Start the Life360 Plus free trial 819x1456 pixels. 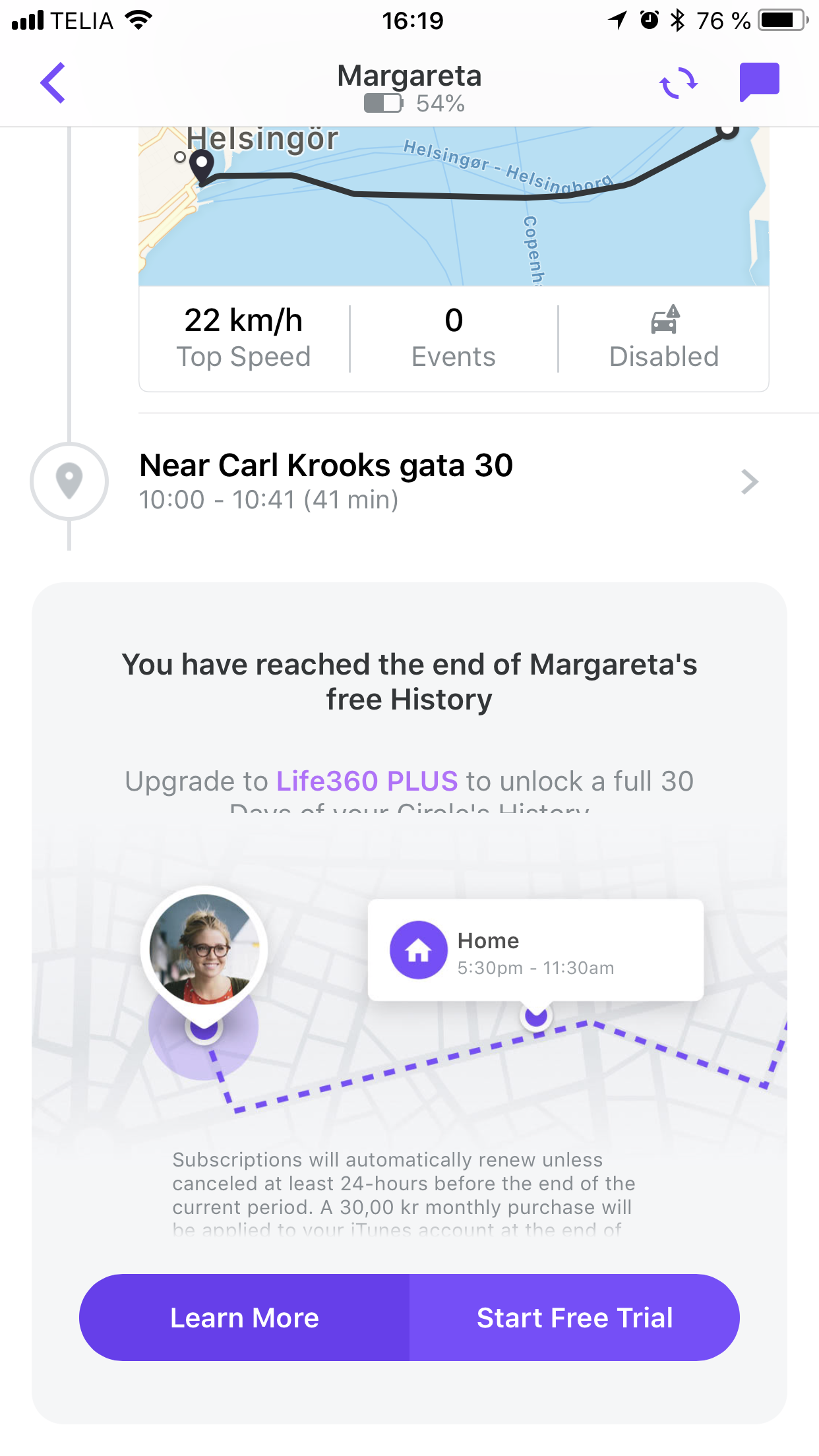(x=574, y=1318)
